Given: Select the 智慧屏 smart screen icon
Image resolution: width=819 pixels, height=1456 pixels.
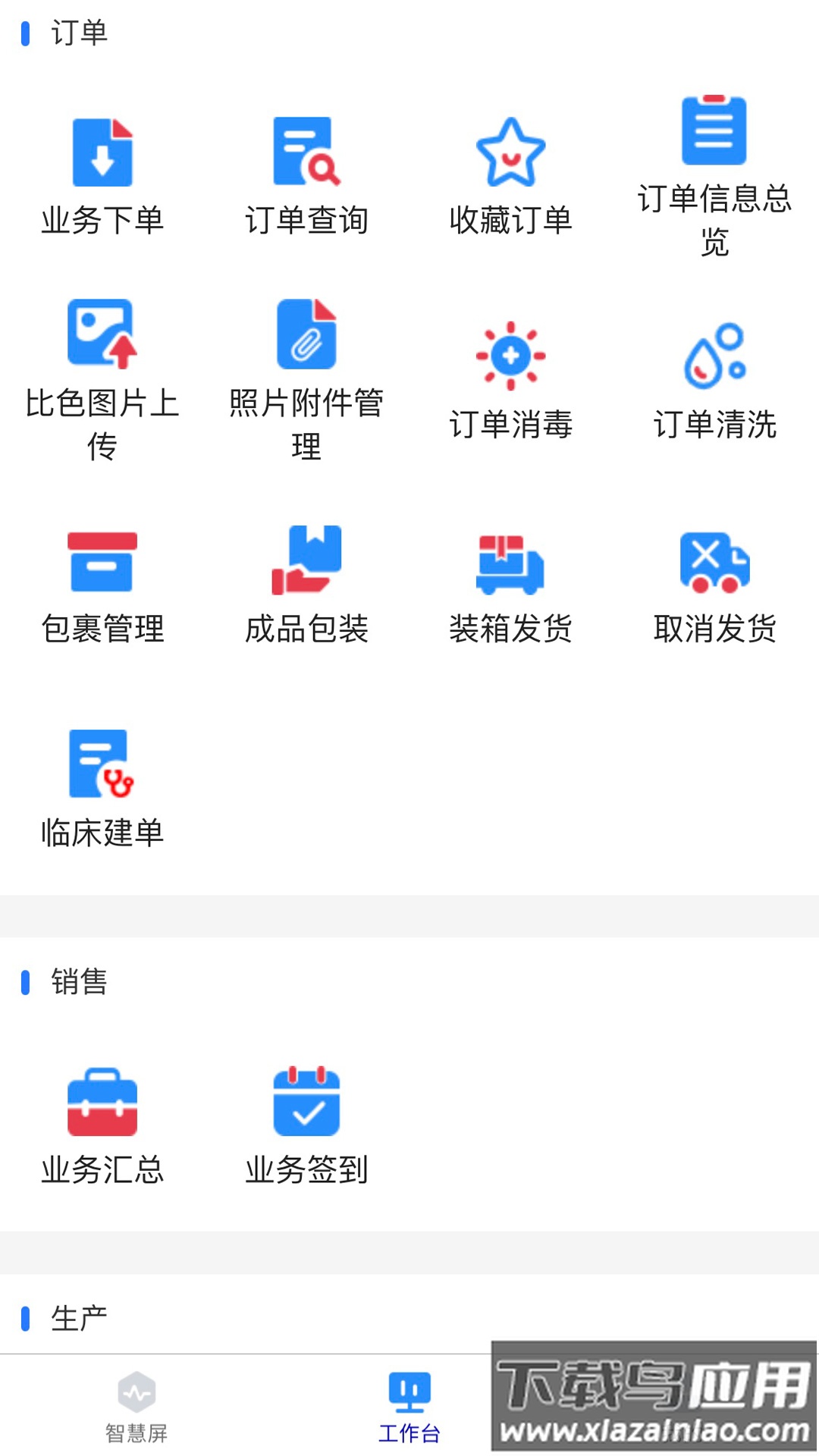Looking at the screenshot, I should click(138, 1398).
